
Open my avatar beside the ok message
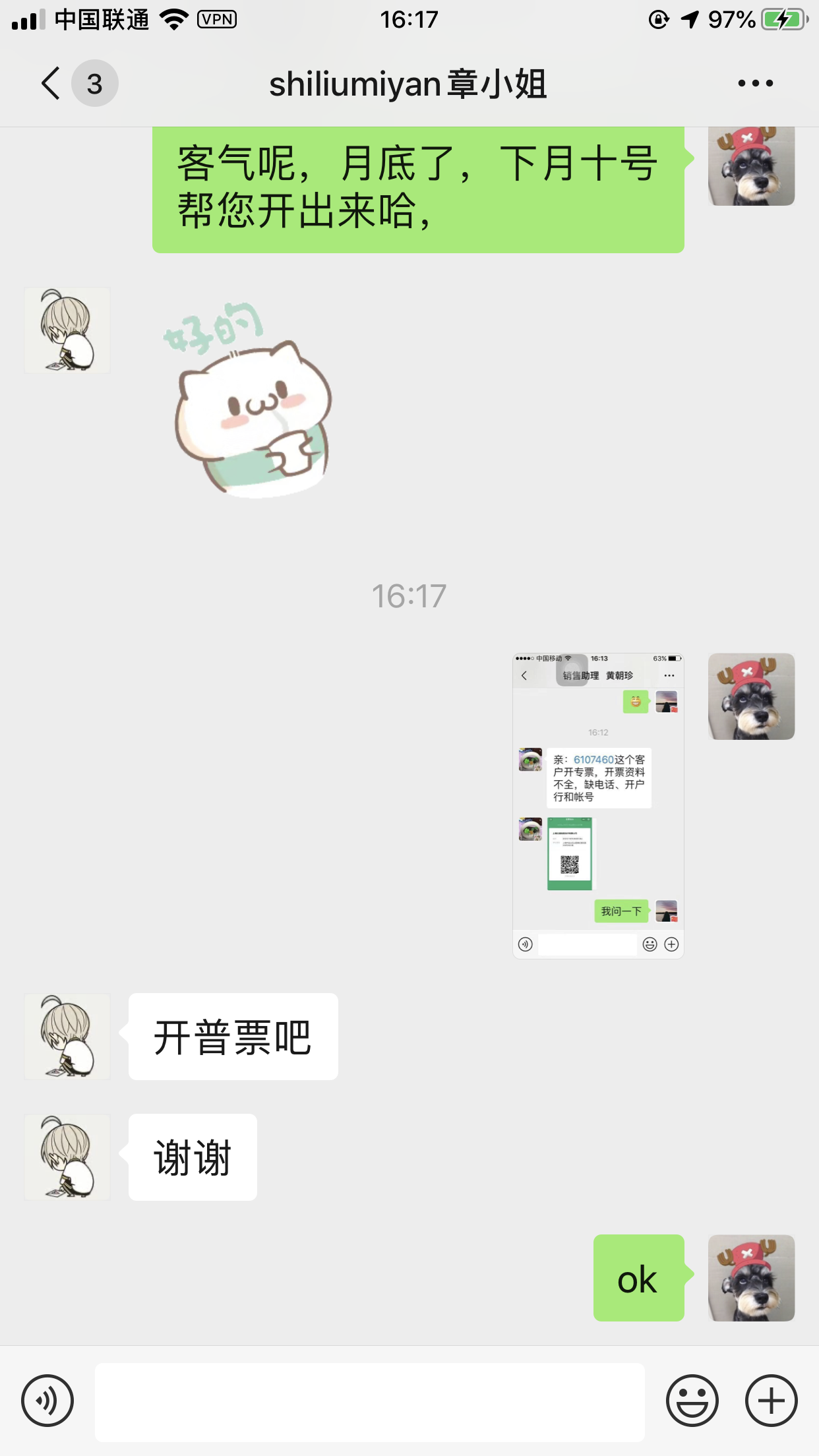click(752, 1278)
